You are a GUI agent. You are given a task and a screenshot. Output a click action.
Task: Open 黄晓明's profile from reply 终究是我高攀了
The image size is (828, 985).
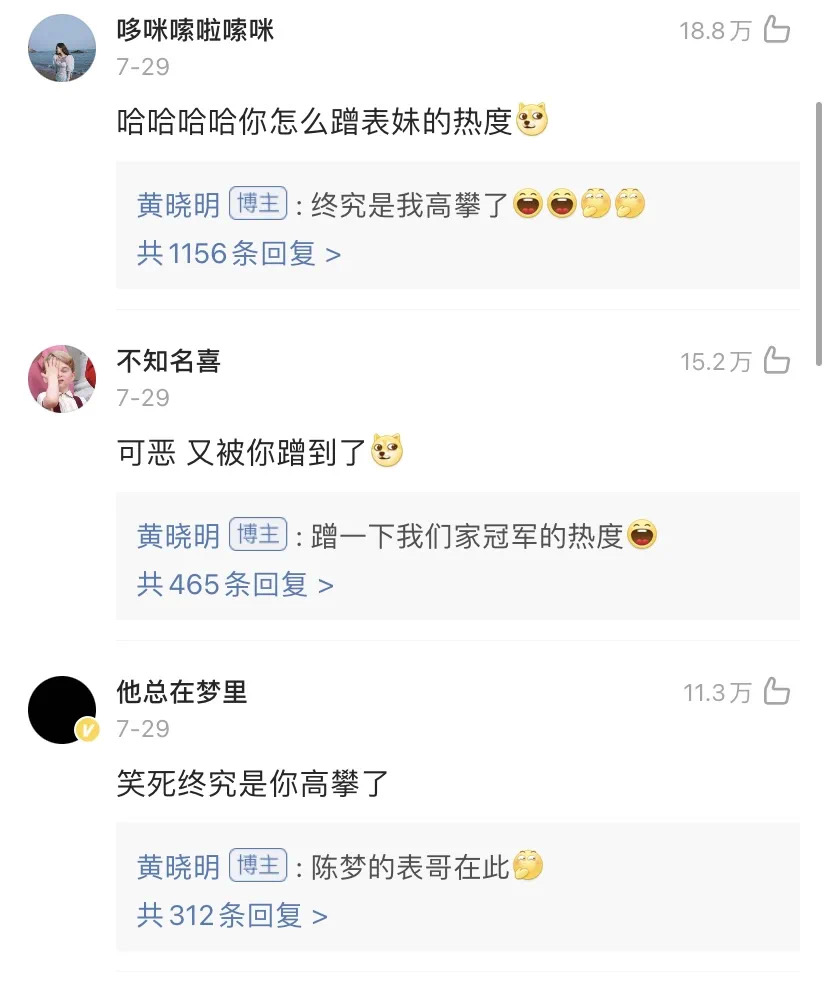pyautogui.click(x=179, y=206)
